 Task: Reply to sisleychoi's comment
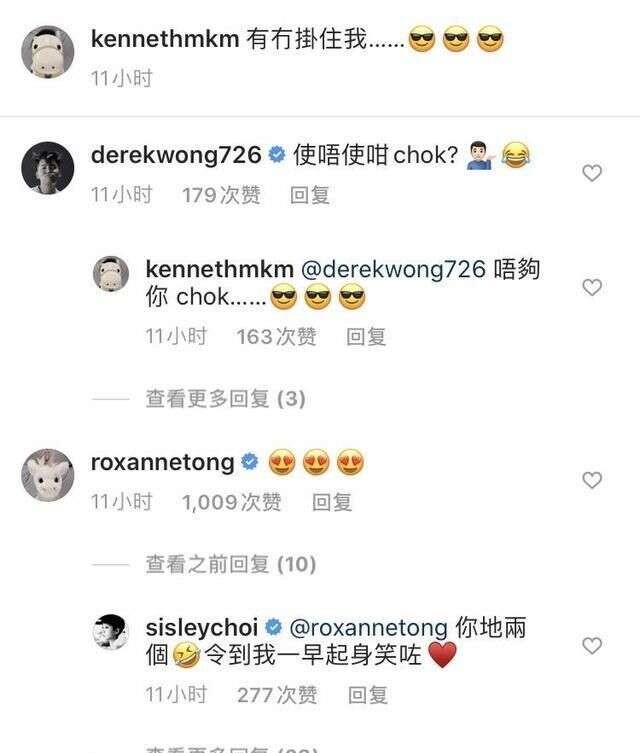[366, 694]
